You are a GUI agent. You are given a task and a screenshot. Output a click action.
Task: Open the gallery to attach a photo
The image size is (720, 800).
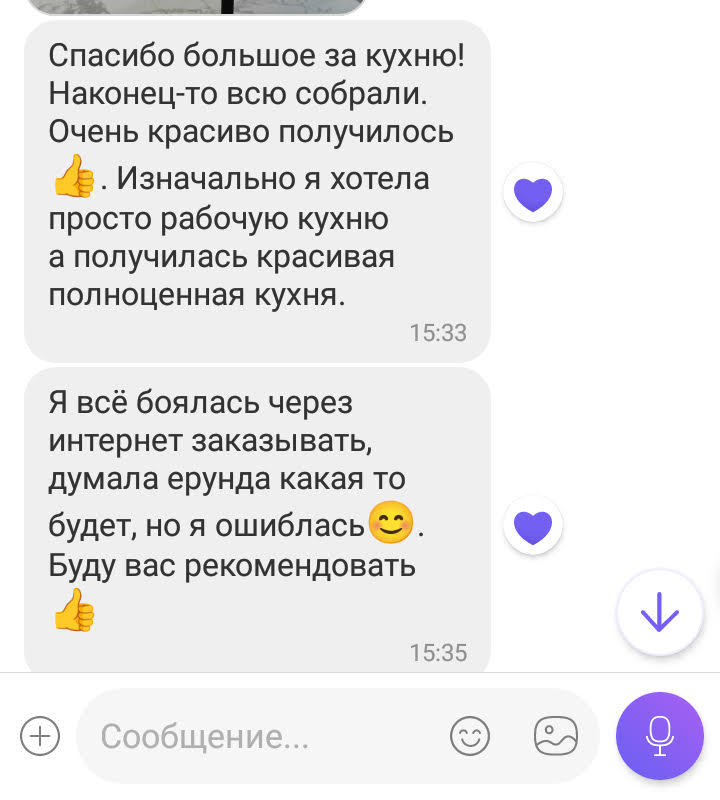(x=556, y=737)
